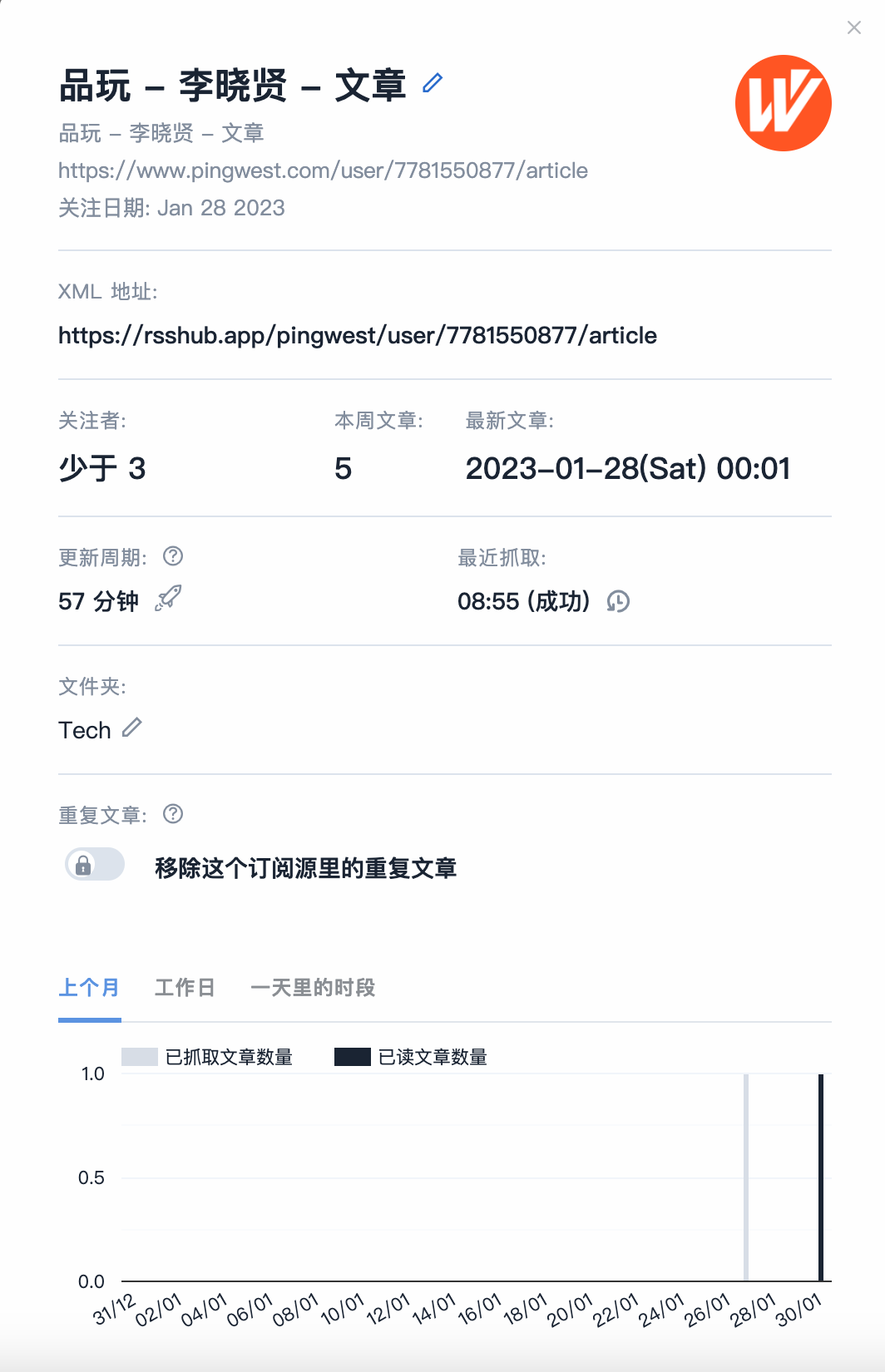
Task: Open the 上个月 chart section
Action: (89, 988)
